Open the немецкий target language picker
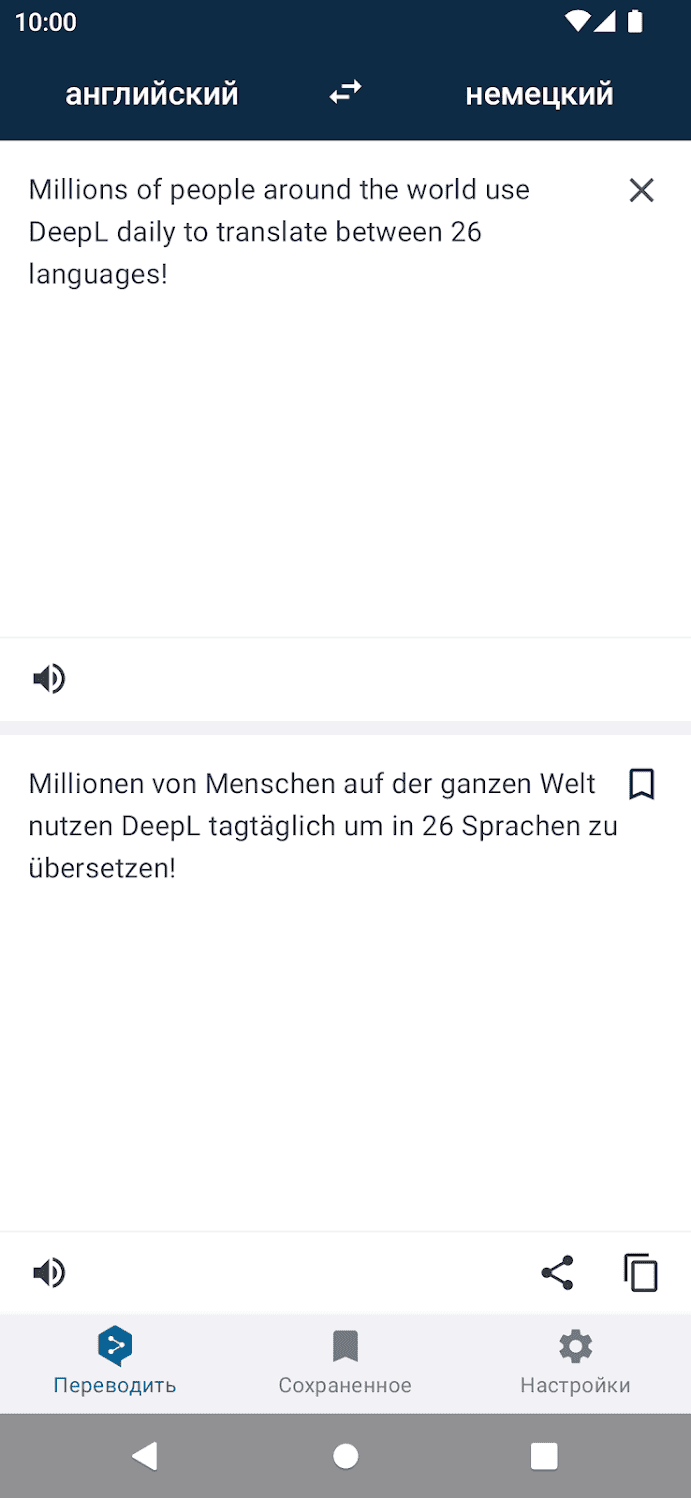This screenshot has height=1498, width=691. [539, 94]
